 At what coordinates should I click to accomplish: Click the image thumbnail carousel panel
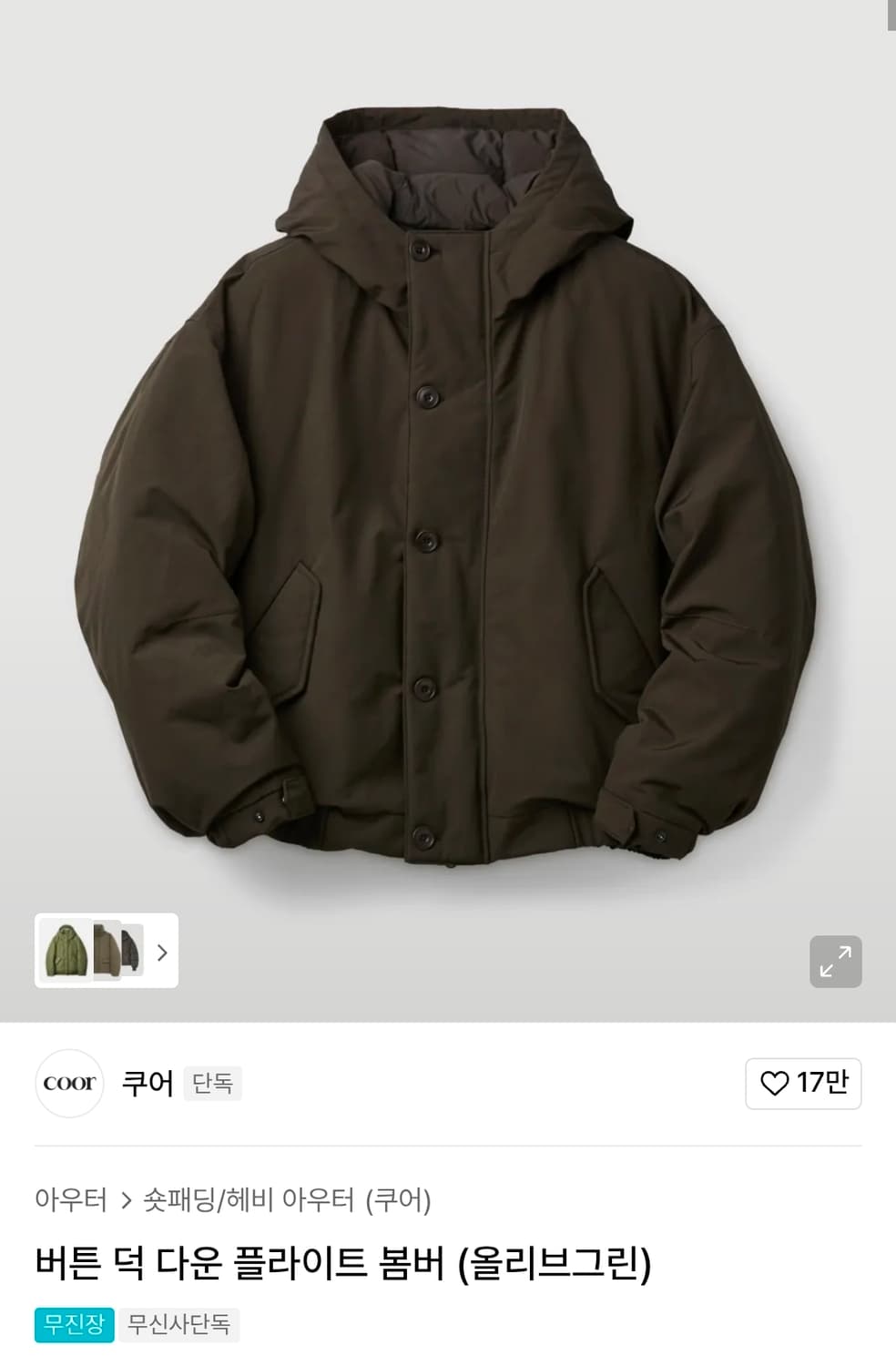105,953
